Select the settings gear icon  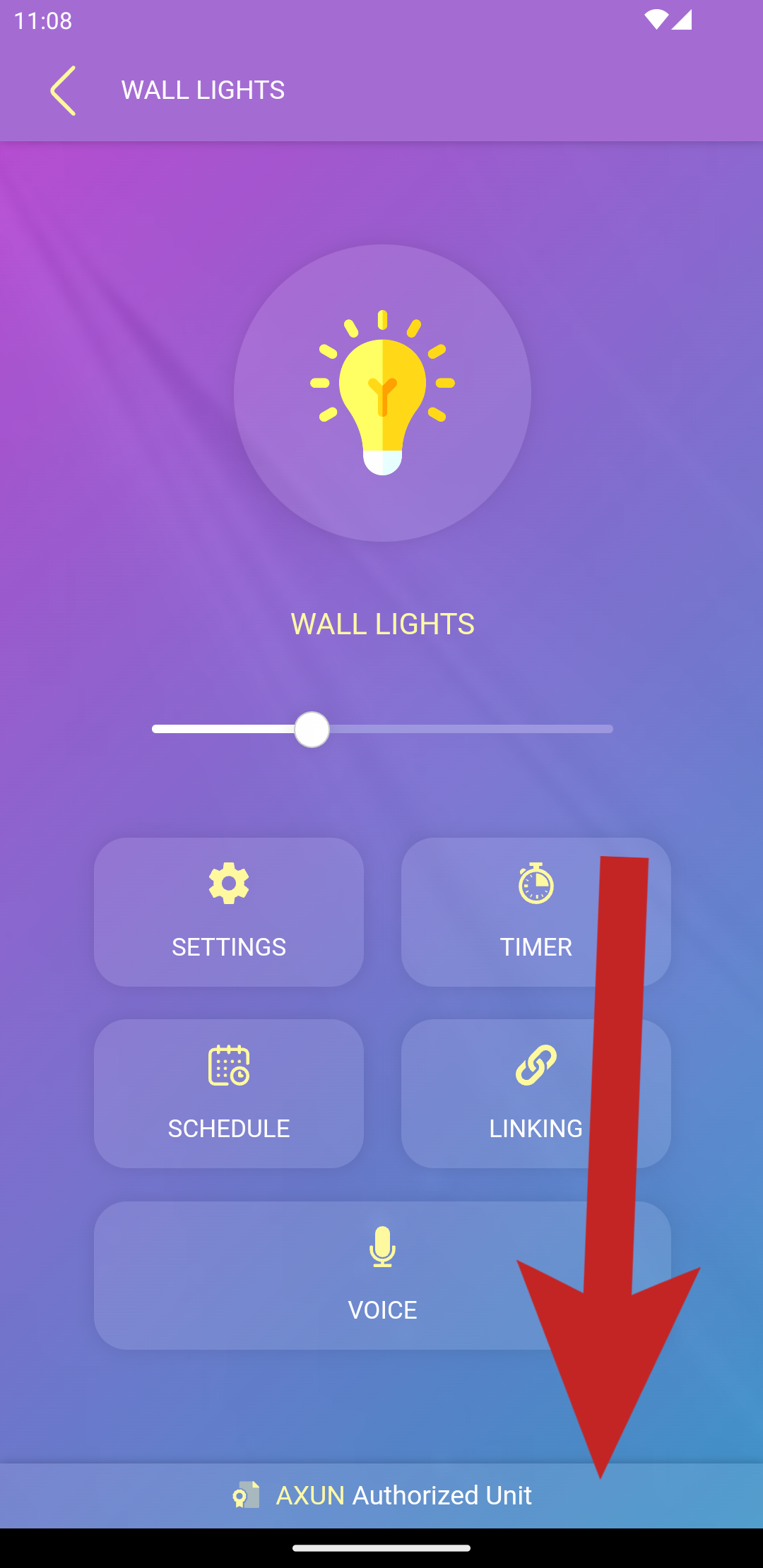coord(228,885)
